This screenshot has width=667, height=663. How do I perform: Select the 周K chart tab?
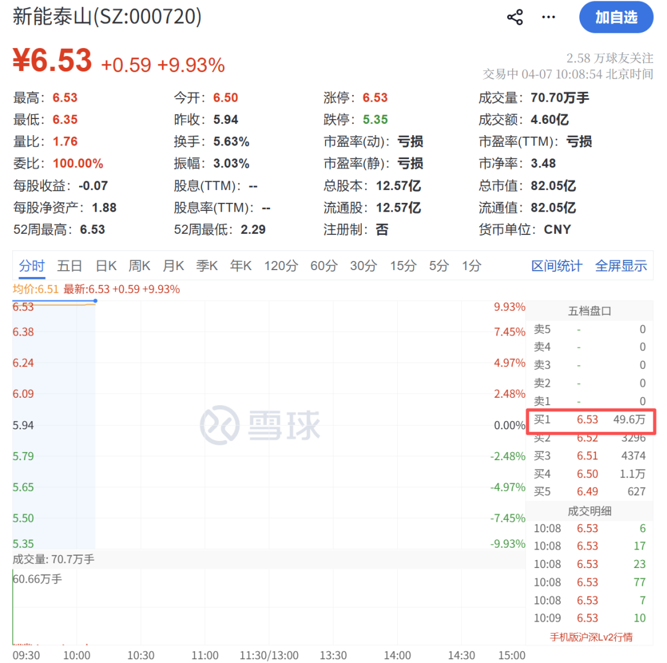pyautogui.click(x=139, y=266)
